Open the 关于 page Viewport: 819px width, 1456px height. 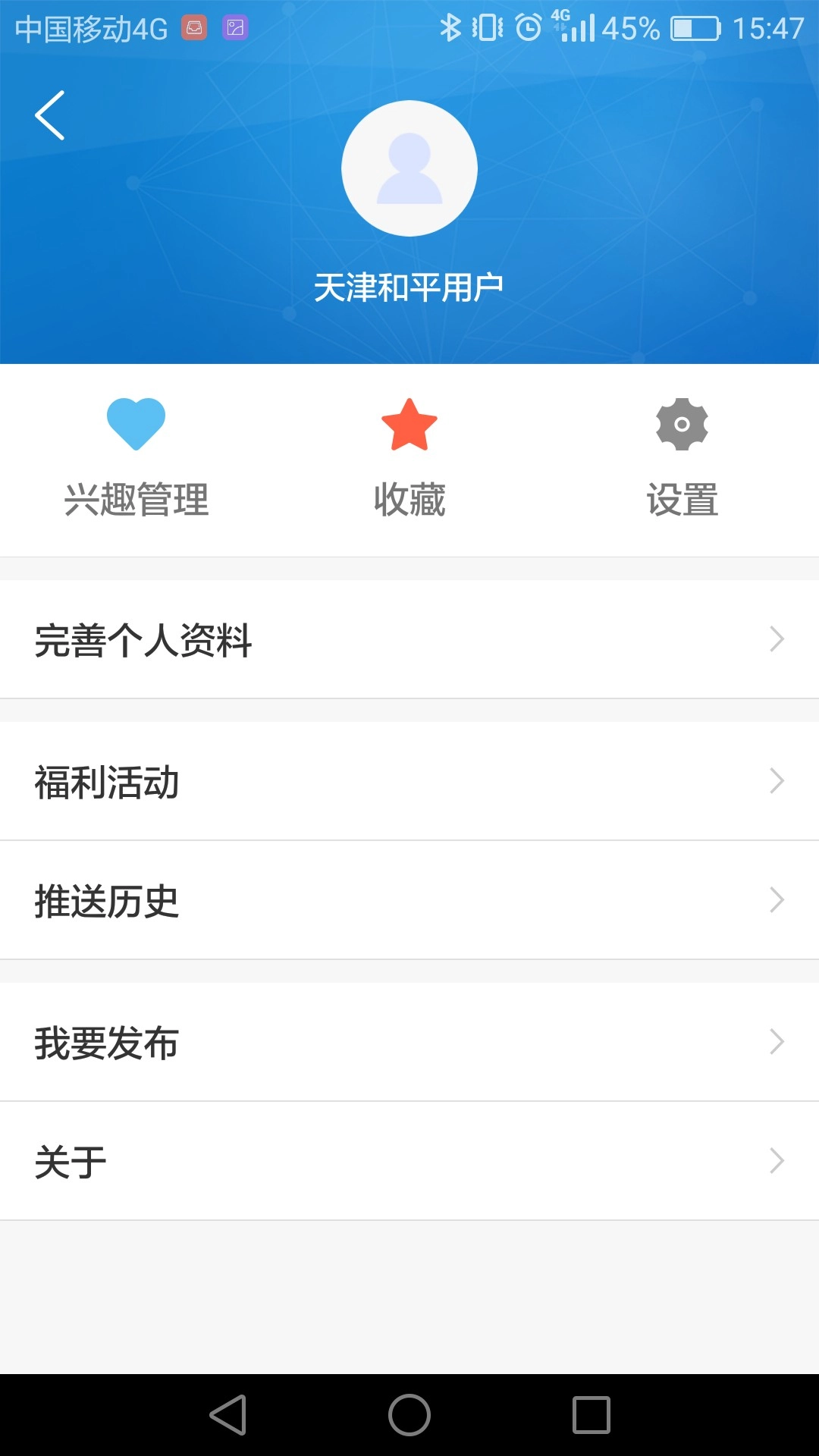pos(409,1161)
